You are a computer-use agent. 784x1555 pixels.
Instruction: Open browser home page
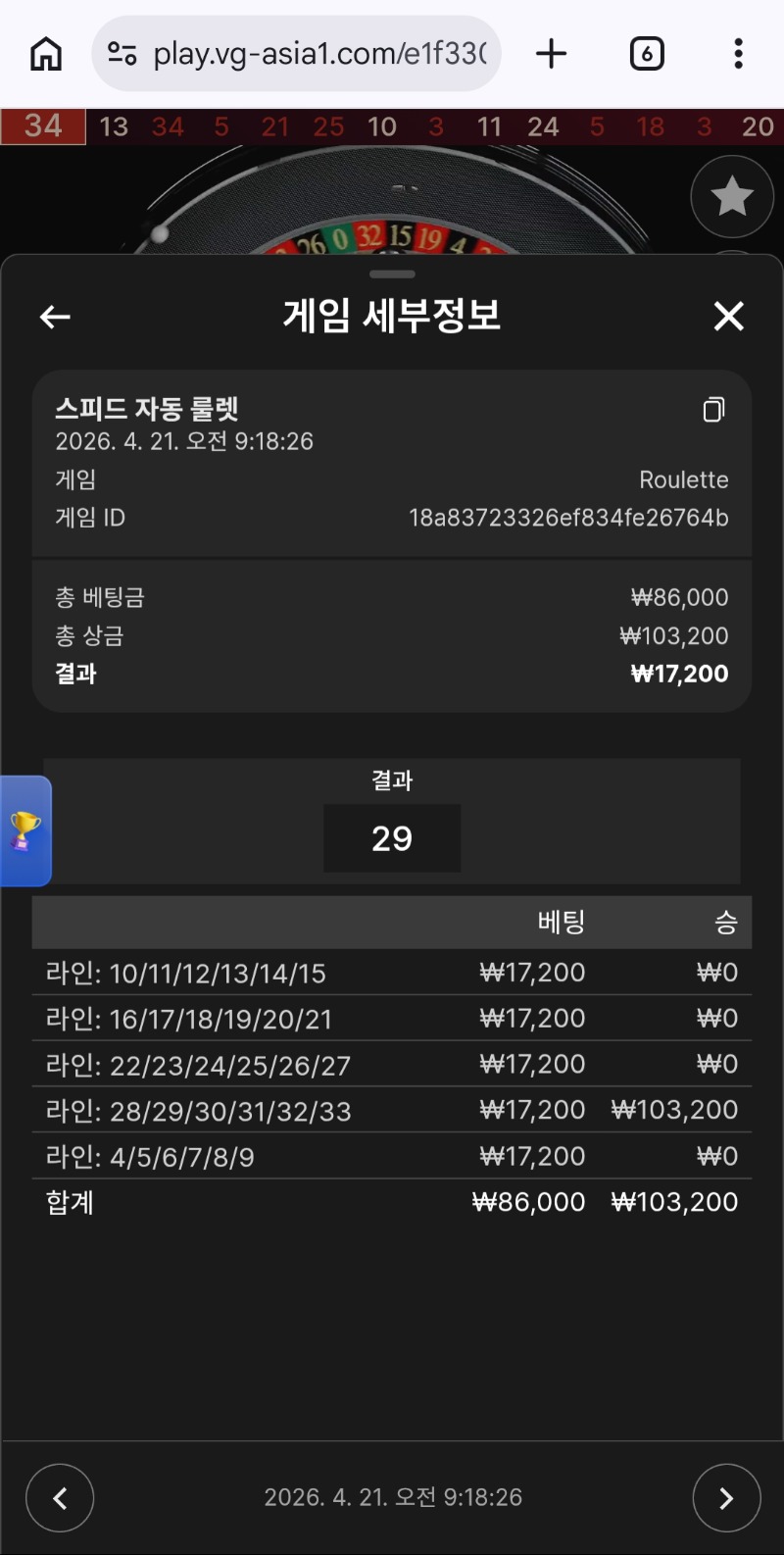point(46,53)
